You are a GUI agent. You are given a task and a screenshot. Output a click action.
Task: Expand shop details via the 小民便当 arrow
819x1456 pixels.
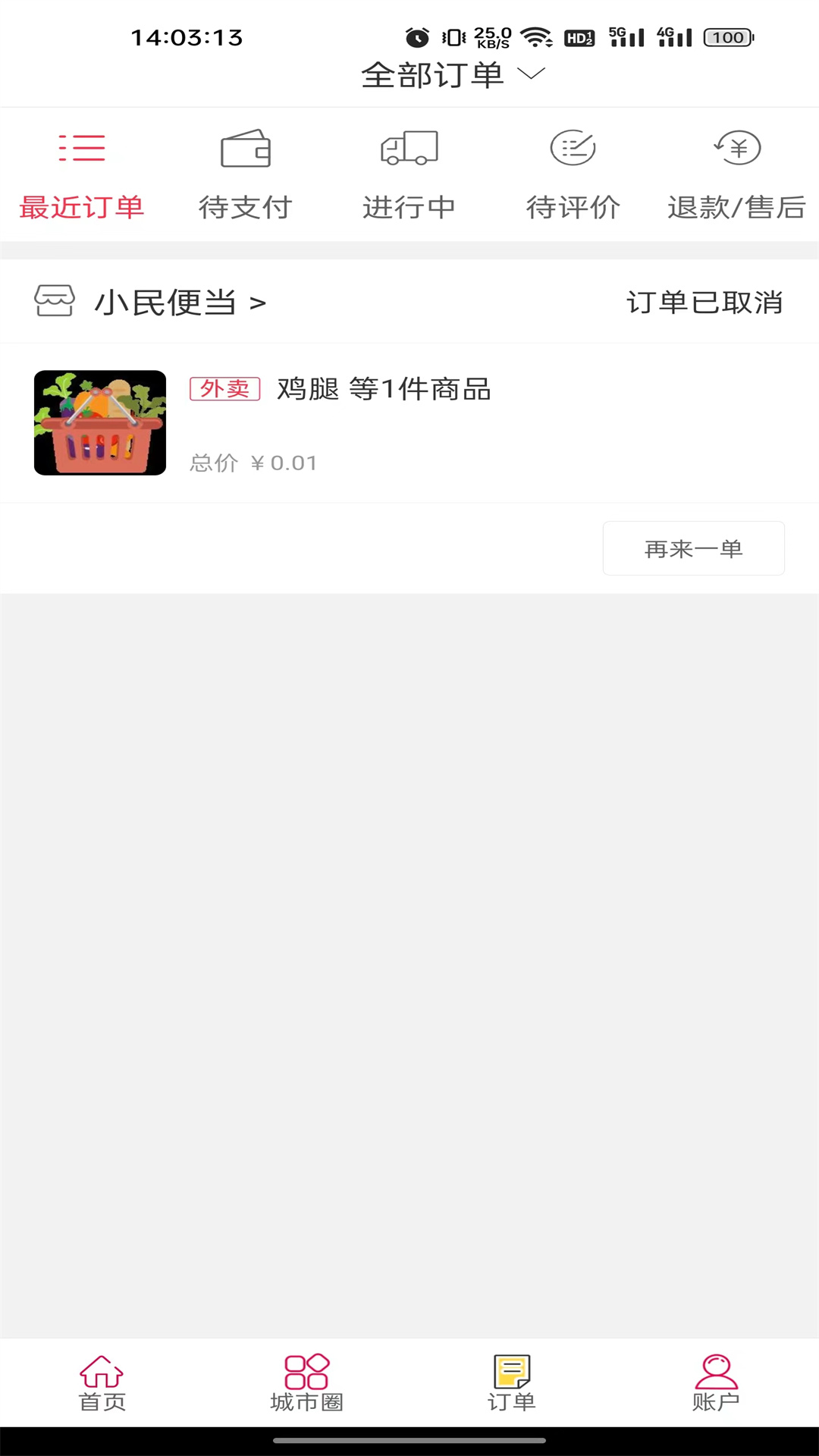[259, 302]
